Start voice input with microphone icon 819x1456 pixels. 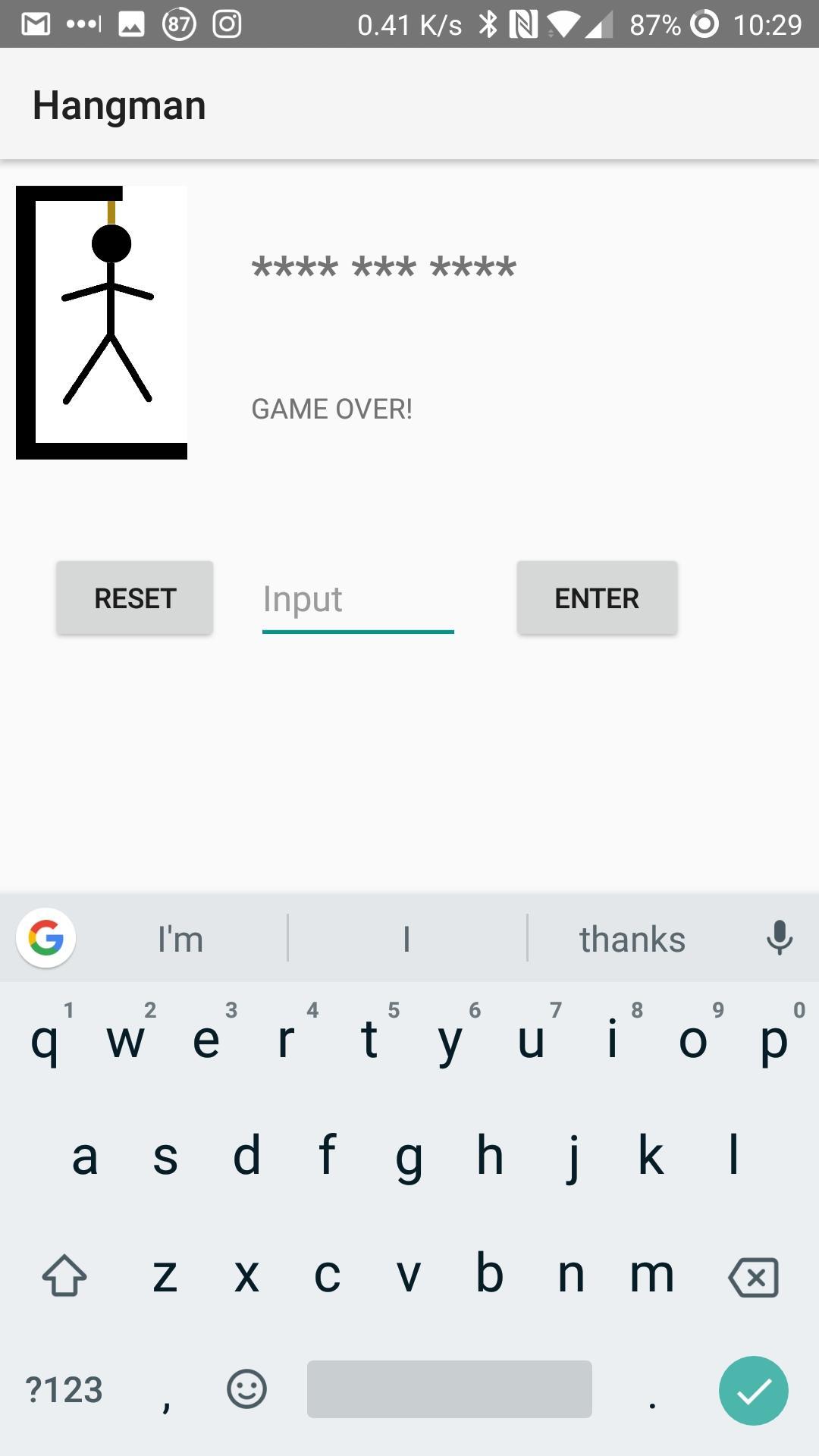[779, 938]
